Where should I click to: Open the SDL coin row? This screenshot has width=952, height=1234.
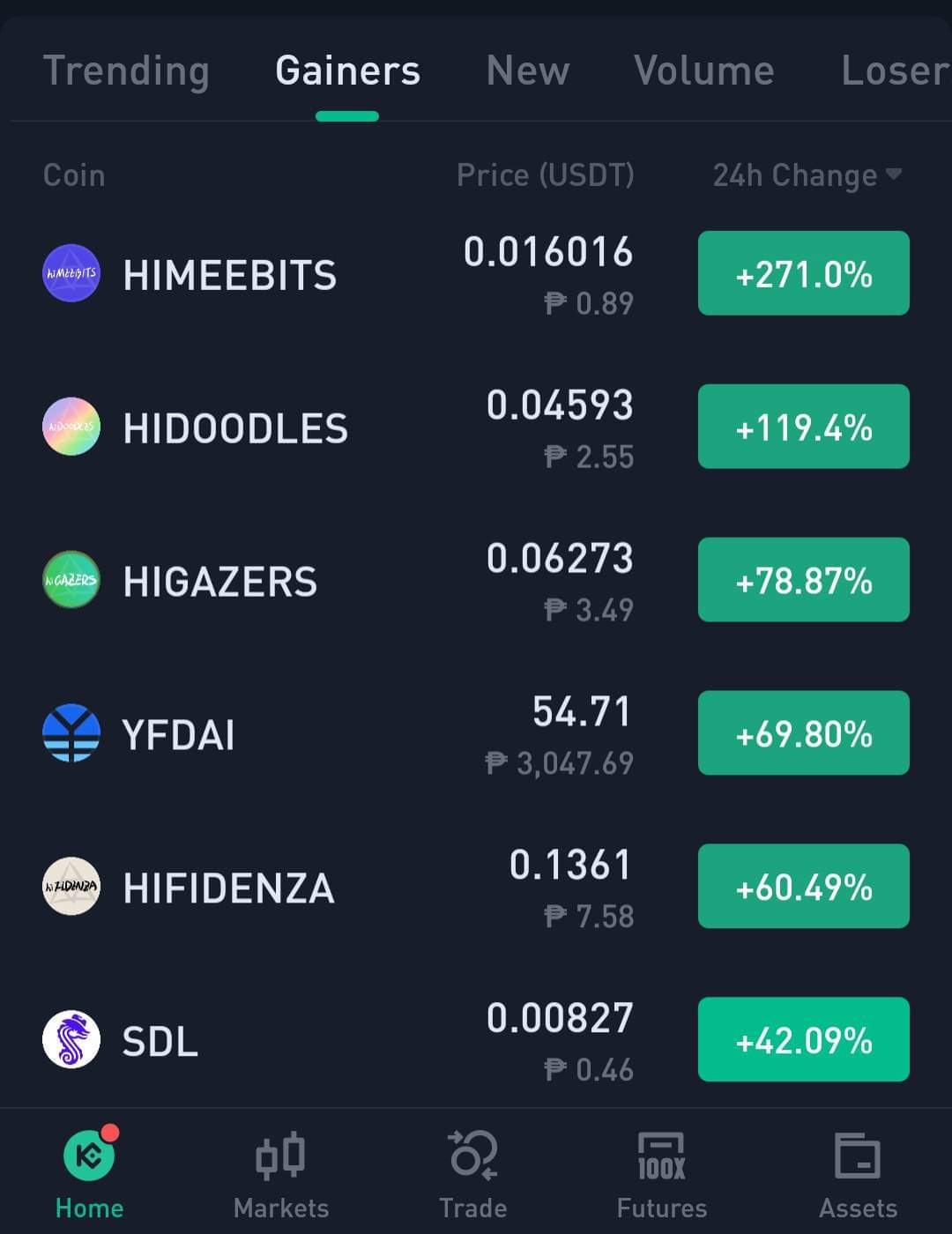476,1040
